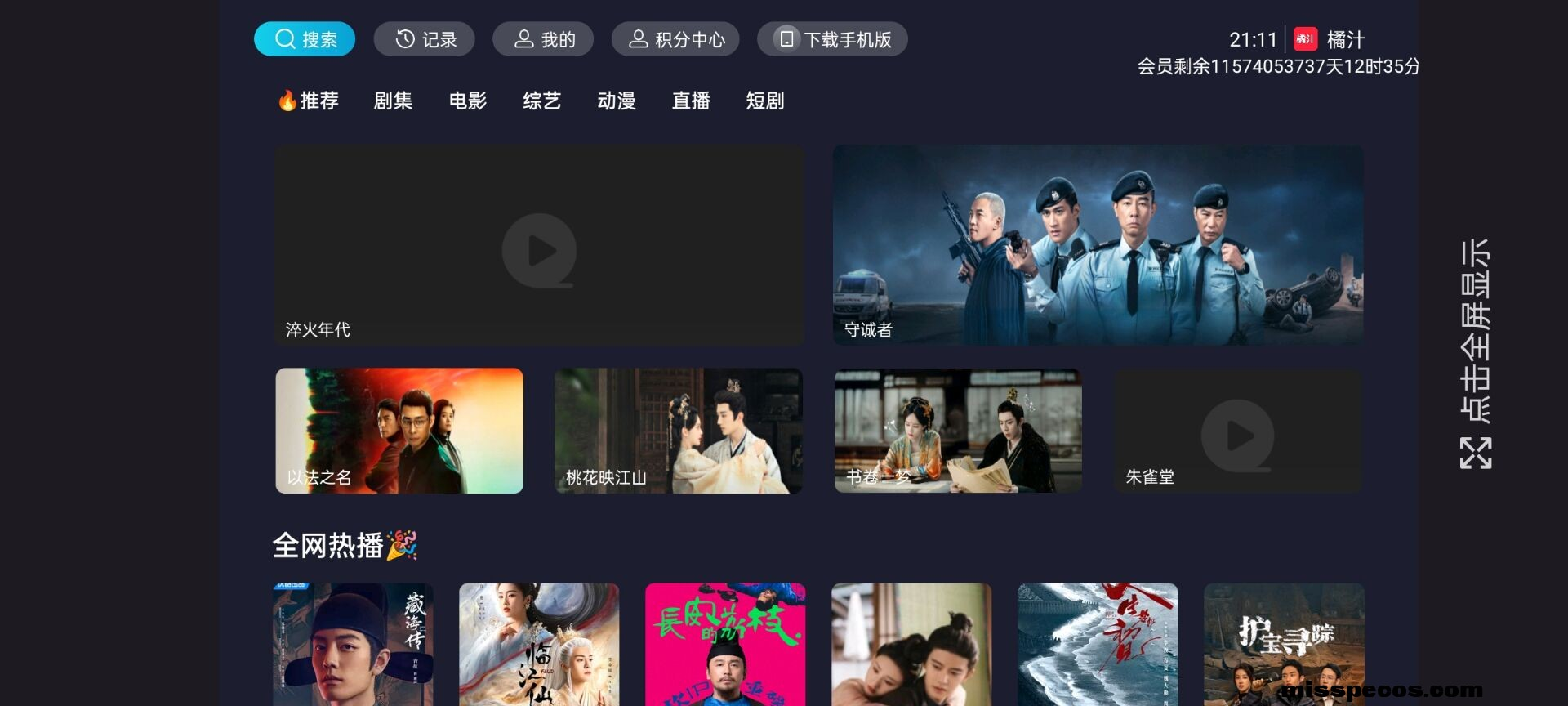Tap 点击全屏显示 to go fullscreen
This screenshot has height=706, width=1568.
[1476, 353]
